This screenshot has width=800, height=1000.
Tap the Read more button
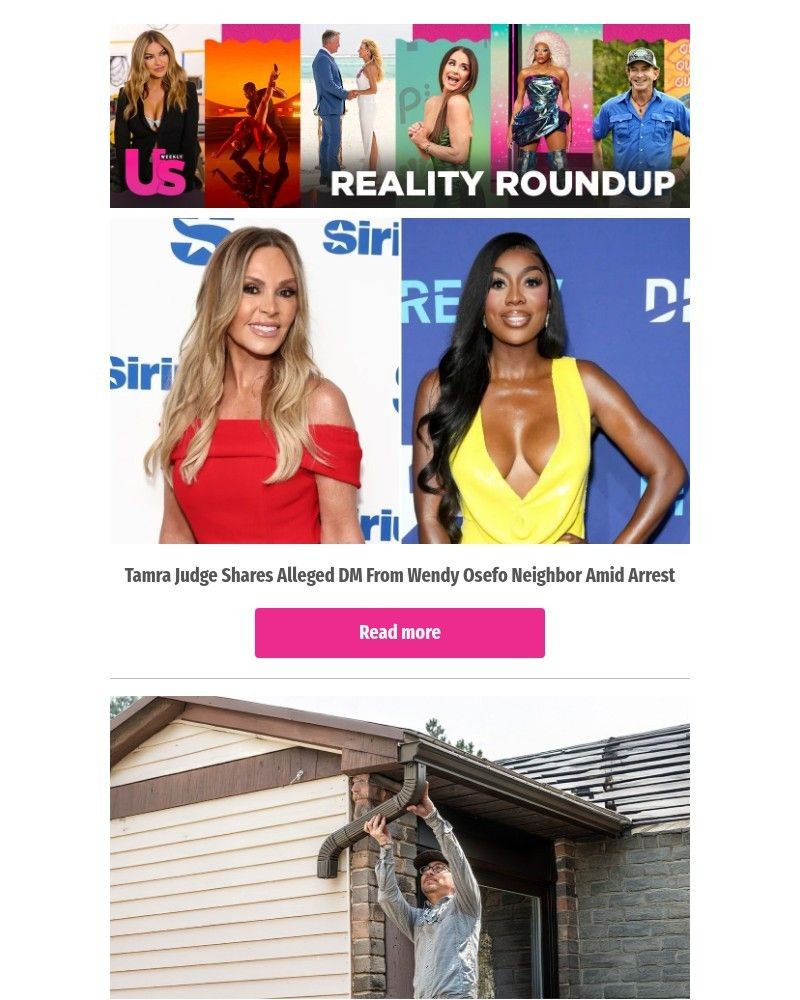pyautogui.click(x=400, y=632)
